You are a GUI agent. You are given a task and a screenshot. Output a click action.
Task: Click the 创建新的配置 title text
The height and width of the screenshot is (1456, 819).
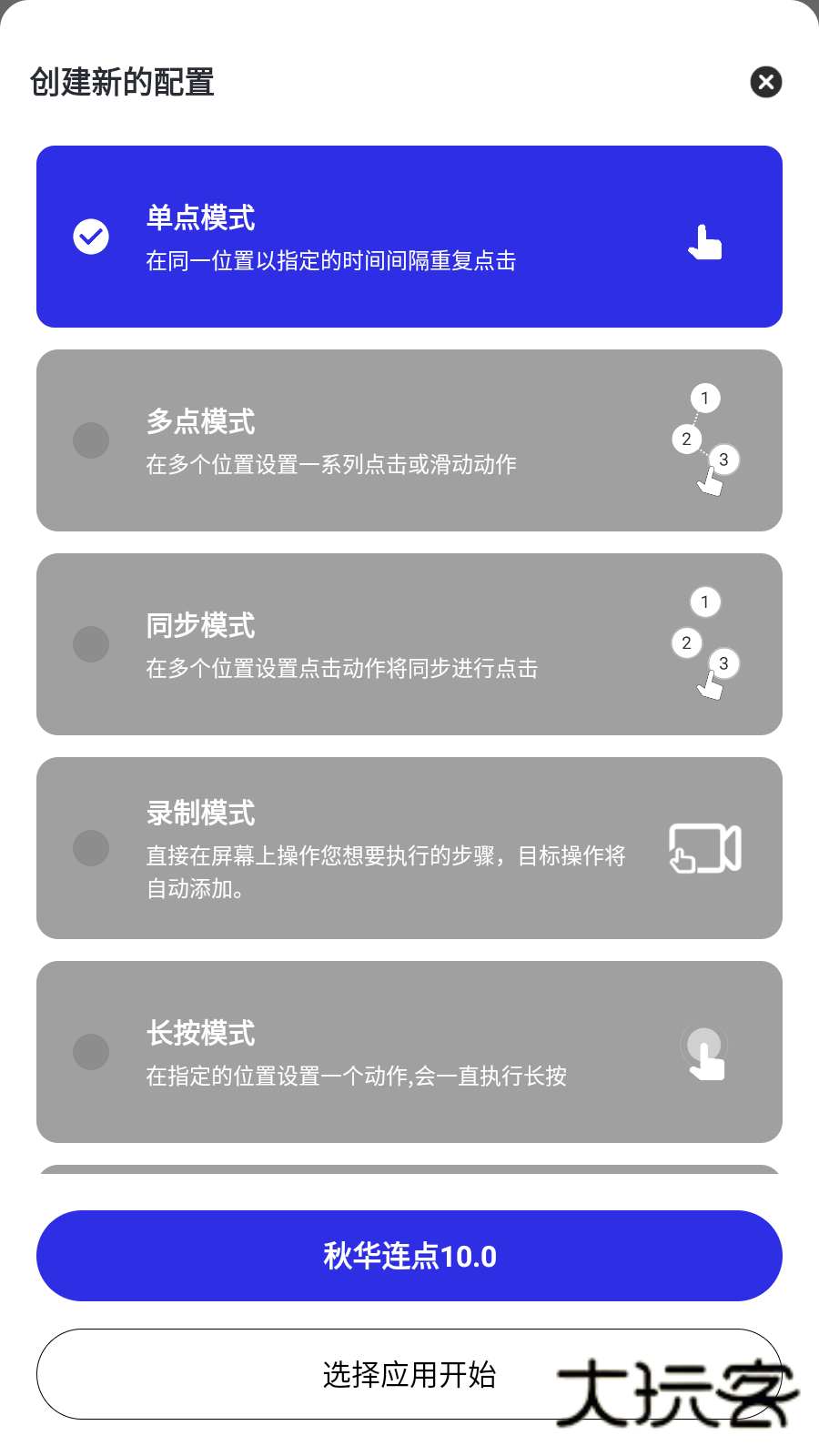pos(122,82)
